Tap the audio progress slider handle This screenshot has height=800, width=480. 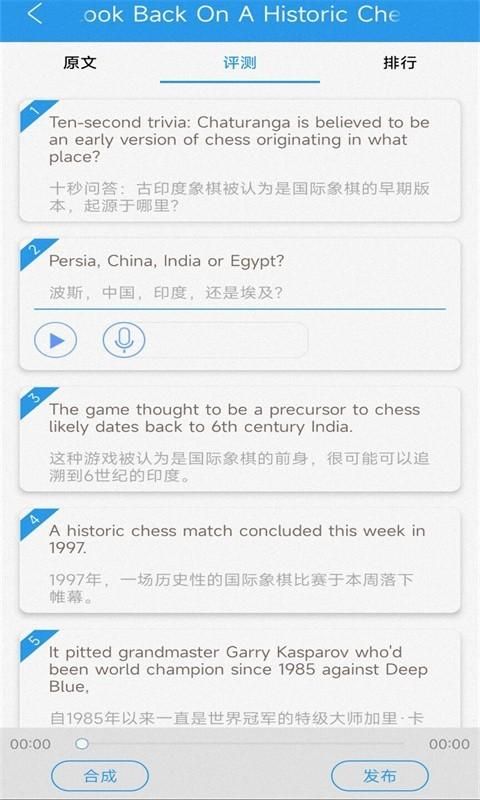pos(82,744)
